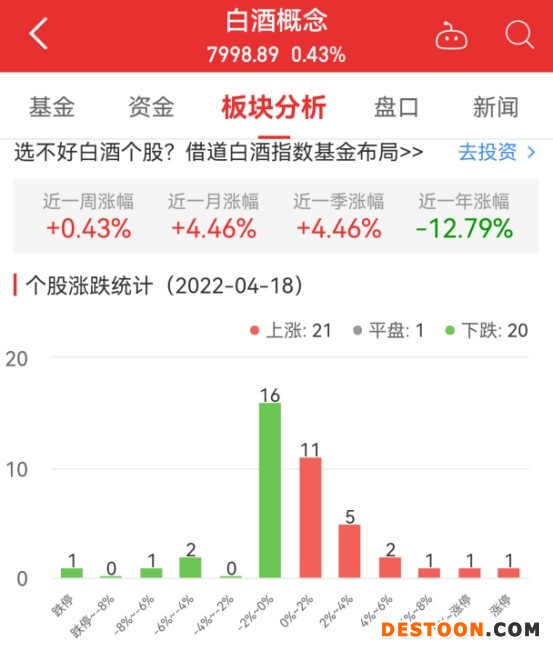
Task: Tap the 去投资 link
Action: pos(496,152)
